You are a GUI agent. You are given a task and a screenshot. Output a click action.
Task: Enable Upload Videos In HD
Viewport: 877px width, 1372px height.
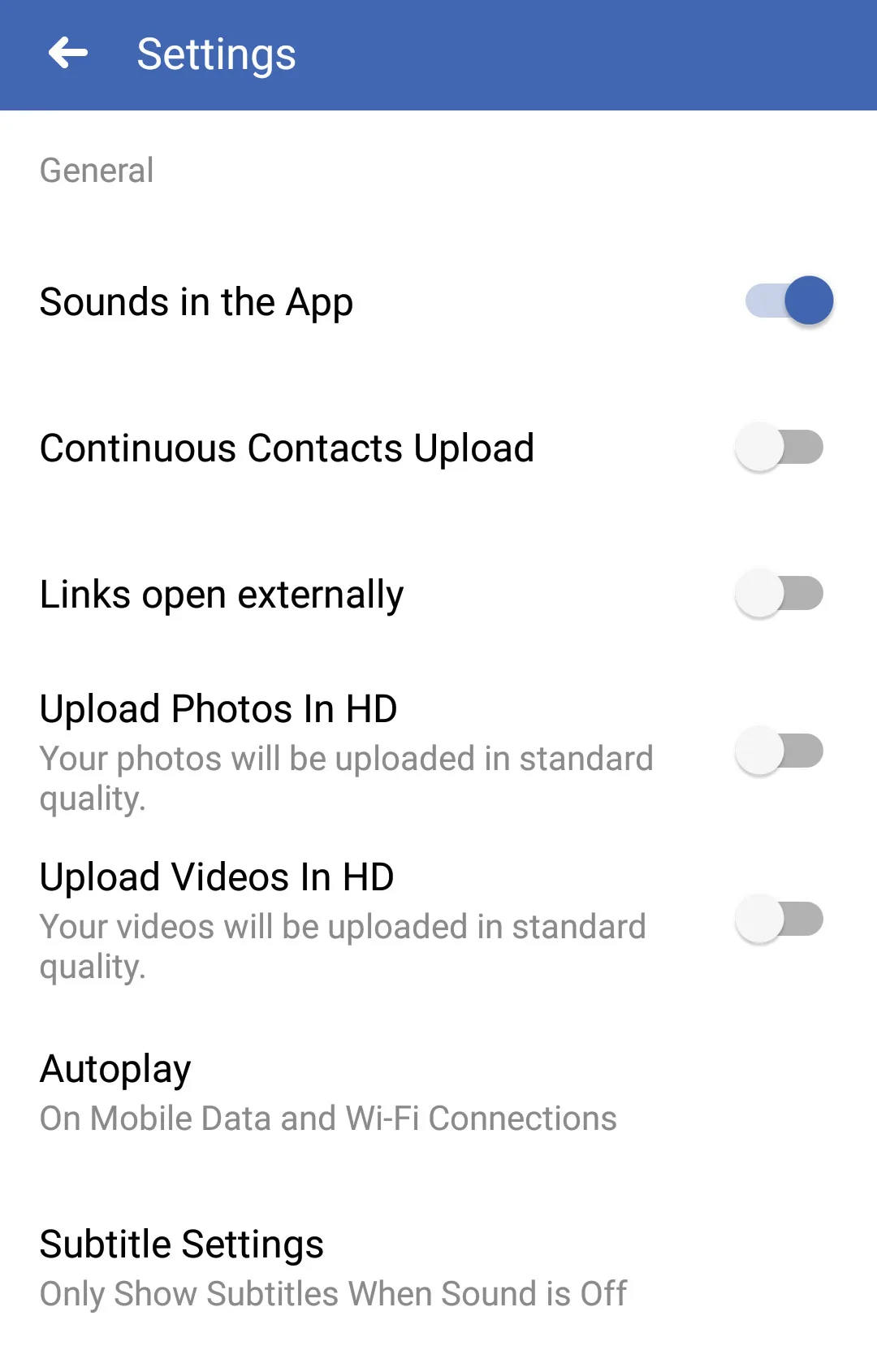click(779, 920)
